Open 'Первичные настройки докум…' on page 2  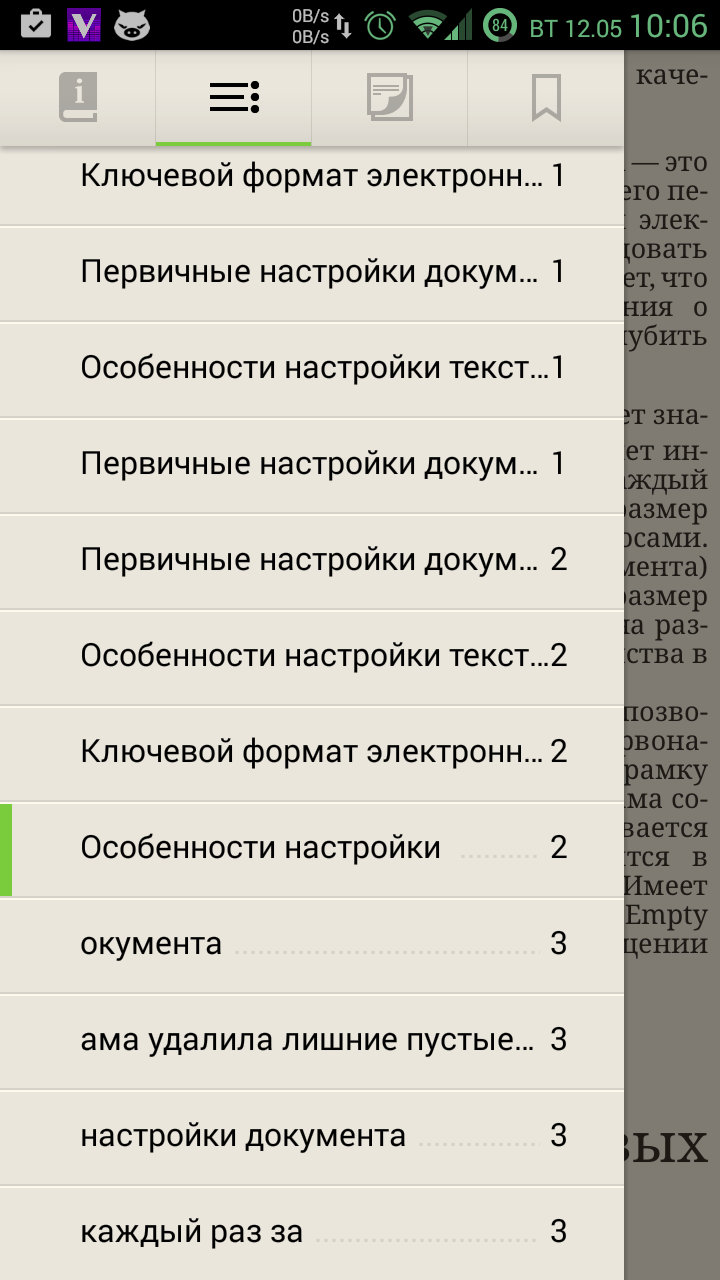(312, 561)
